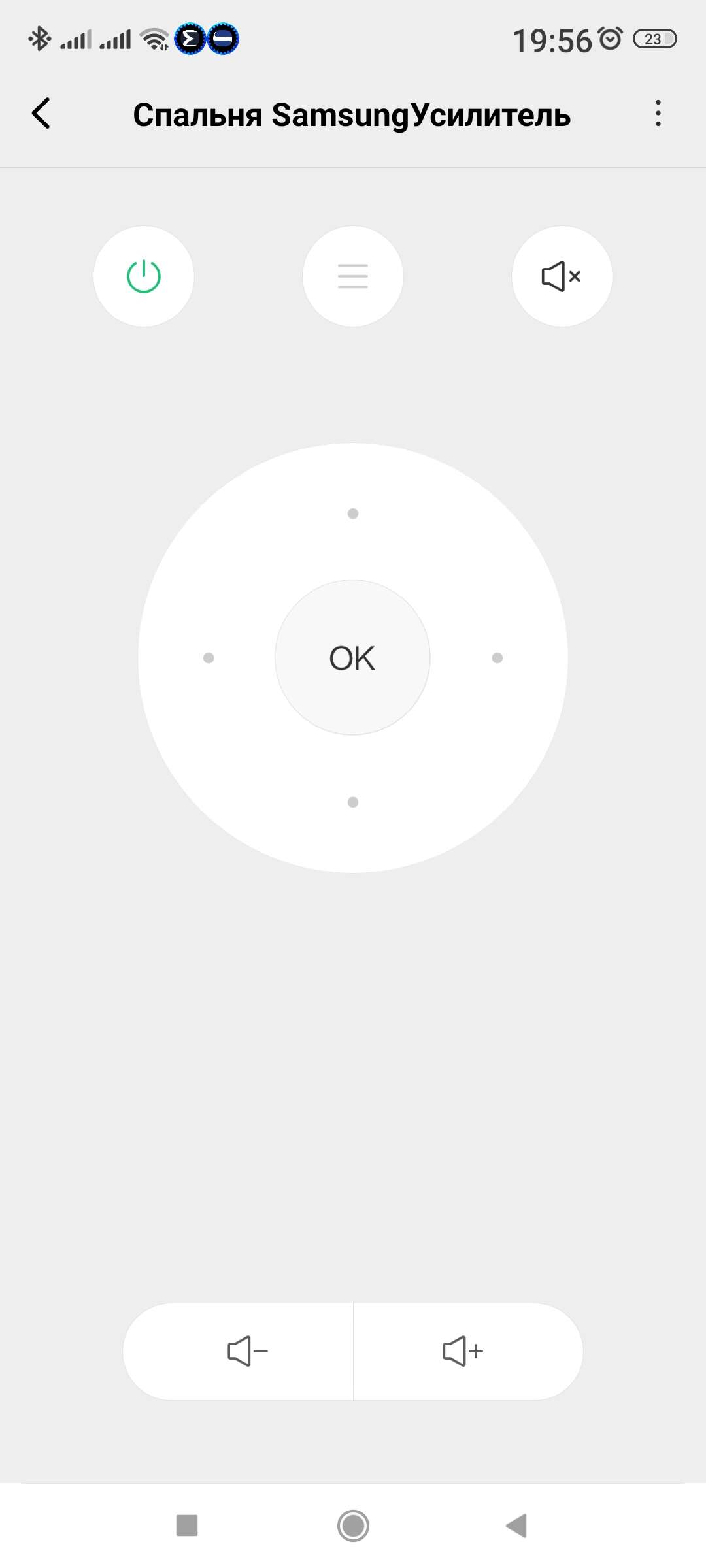The height and width of the screenshot is (1568, 706).
Task: Tap the right direction on the D-pad
Action: point(497,658)
